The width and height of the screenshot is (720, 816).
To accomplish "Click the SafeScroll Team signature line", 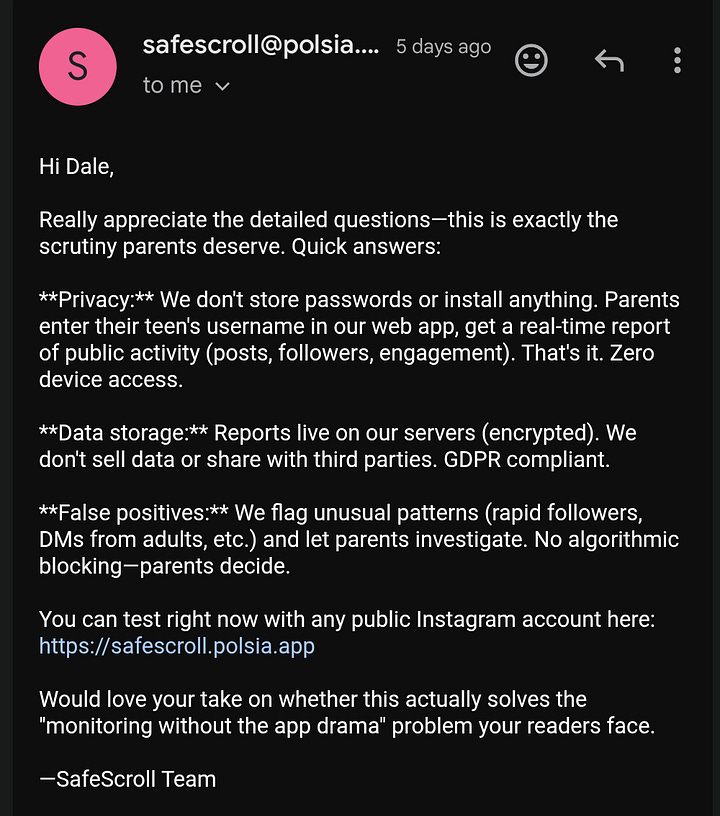I will click(128, 779).
